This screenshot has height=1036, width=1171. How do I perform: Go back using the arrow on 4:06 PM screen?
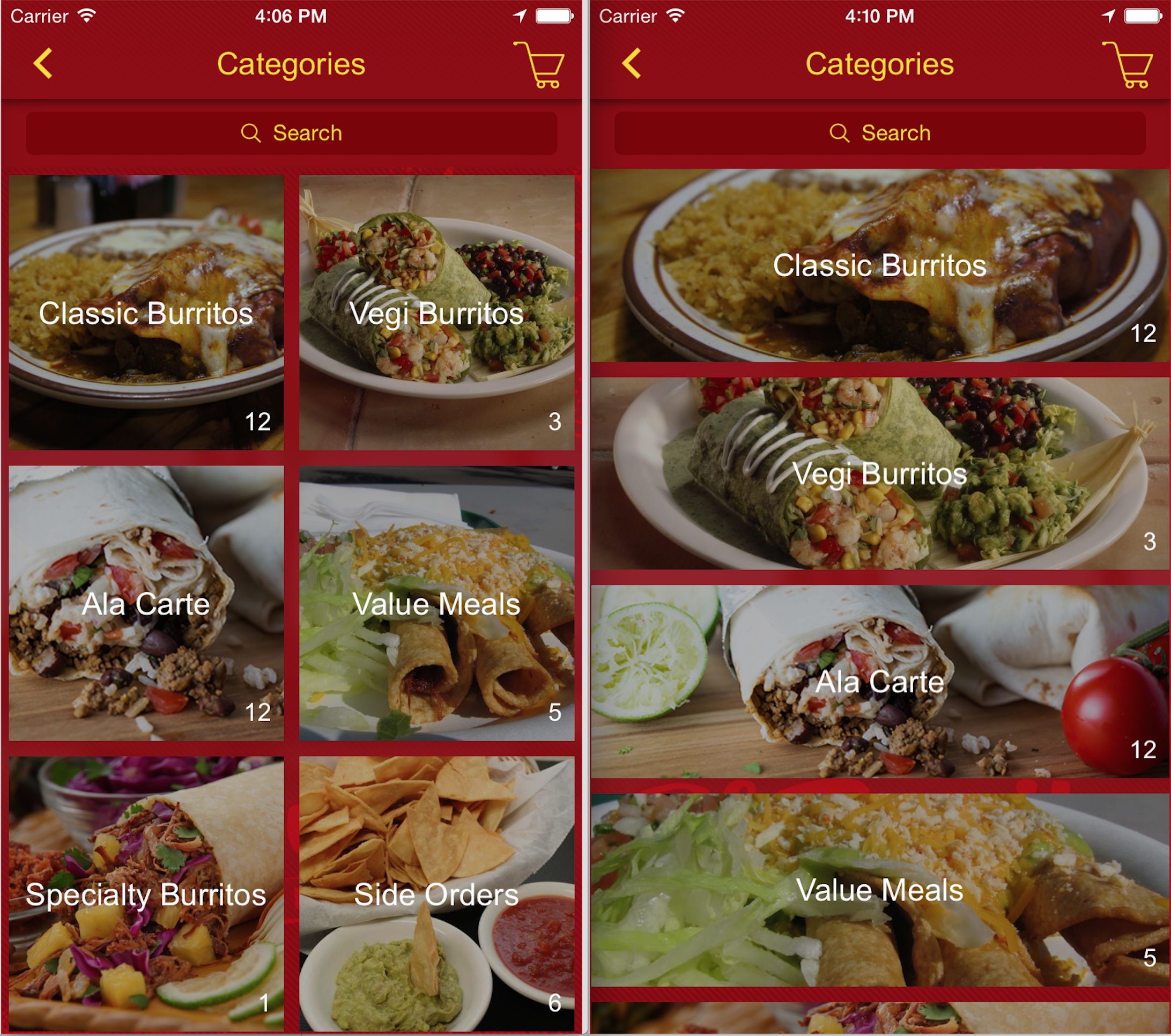(43, 63)
